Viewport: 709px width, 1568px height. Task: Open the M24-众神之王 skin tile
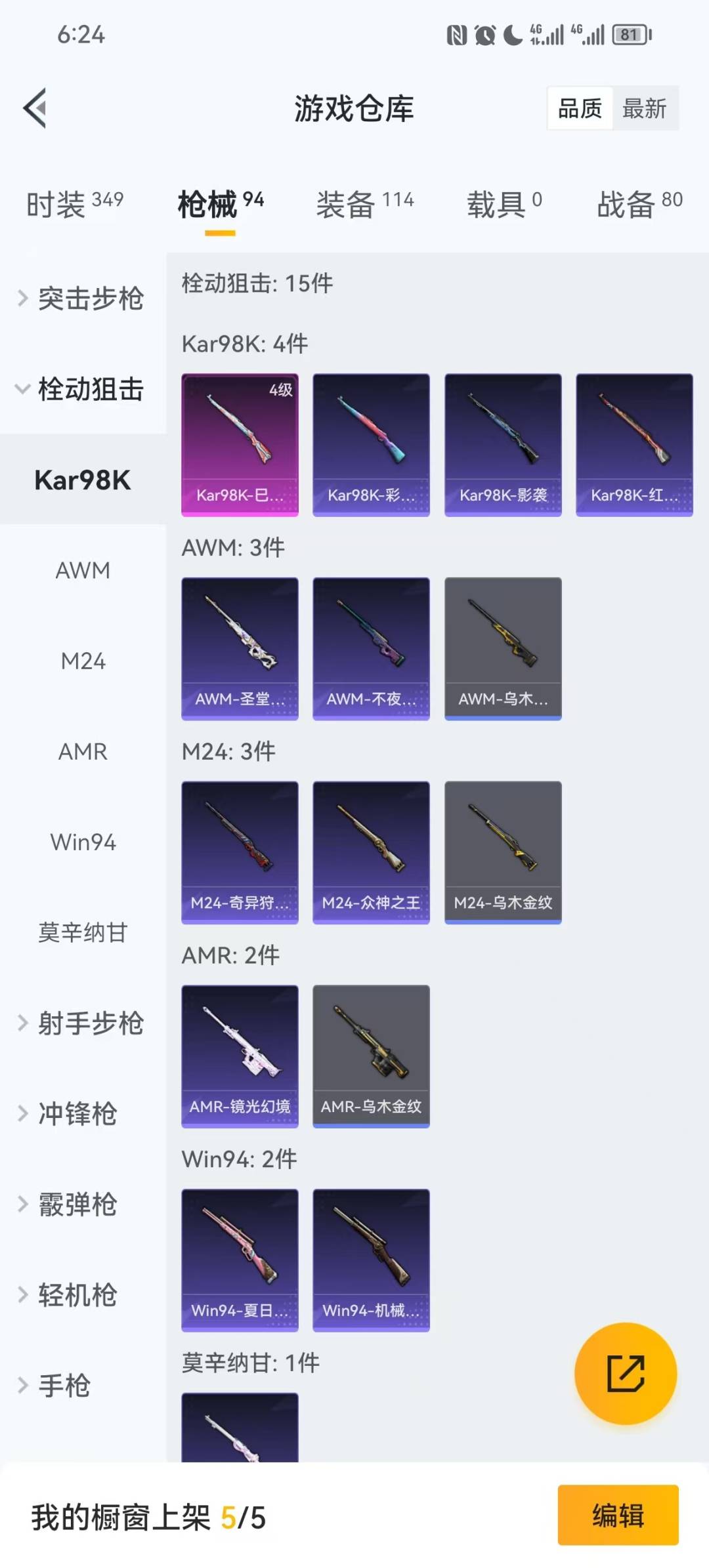[x=371, y=852]
